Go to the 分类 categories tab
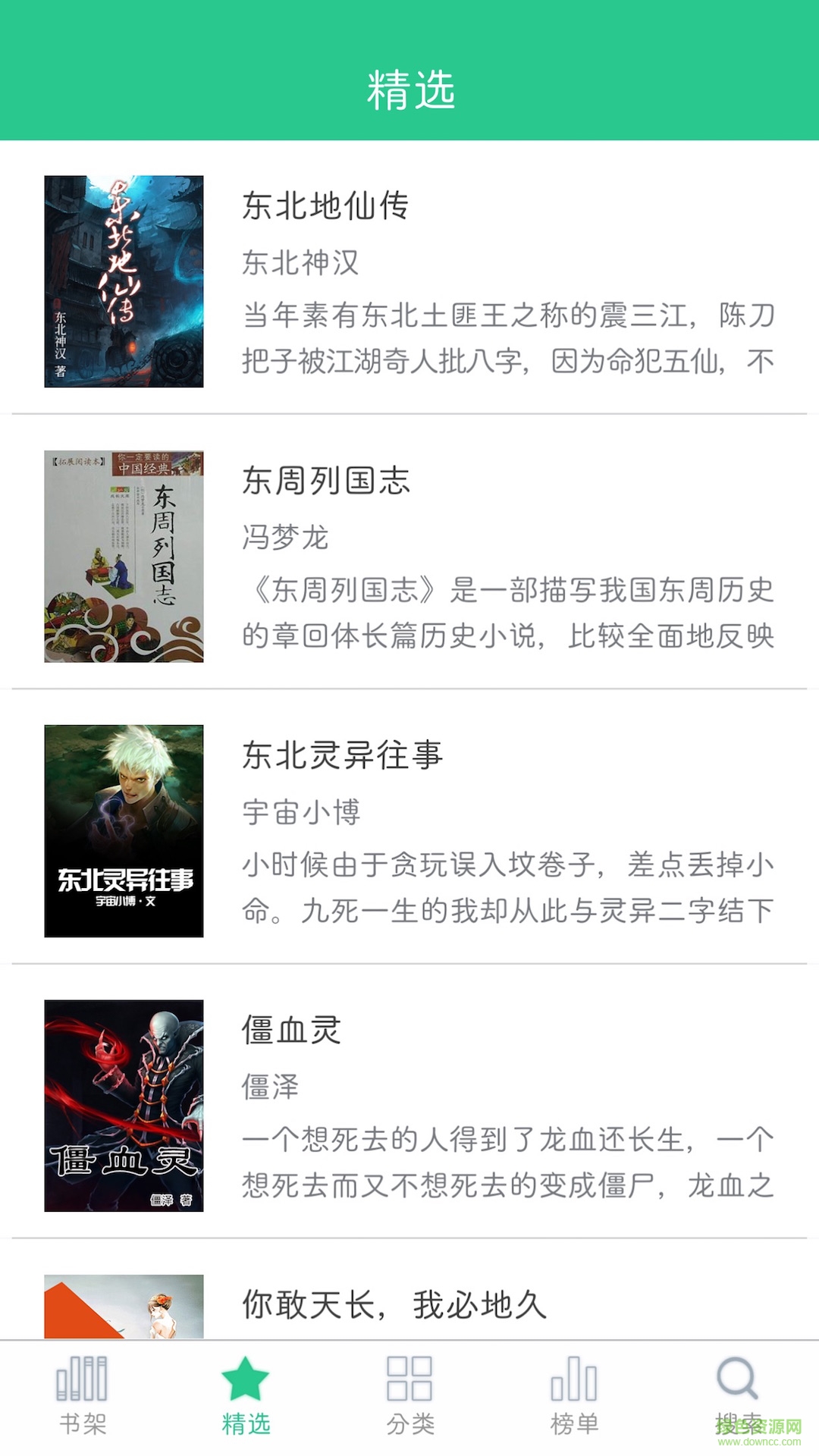 tap(409, 1395)
